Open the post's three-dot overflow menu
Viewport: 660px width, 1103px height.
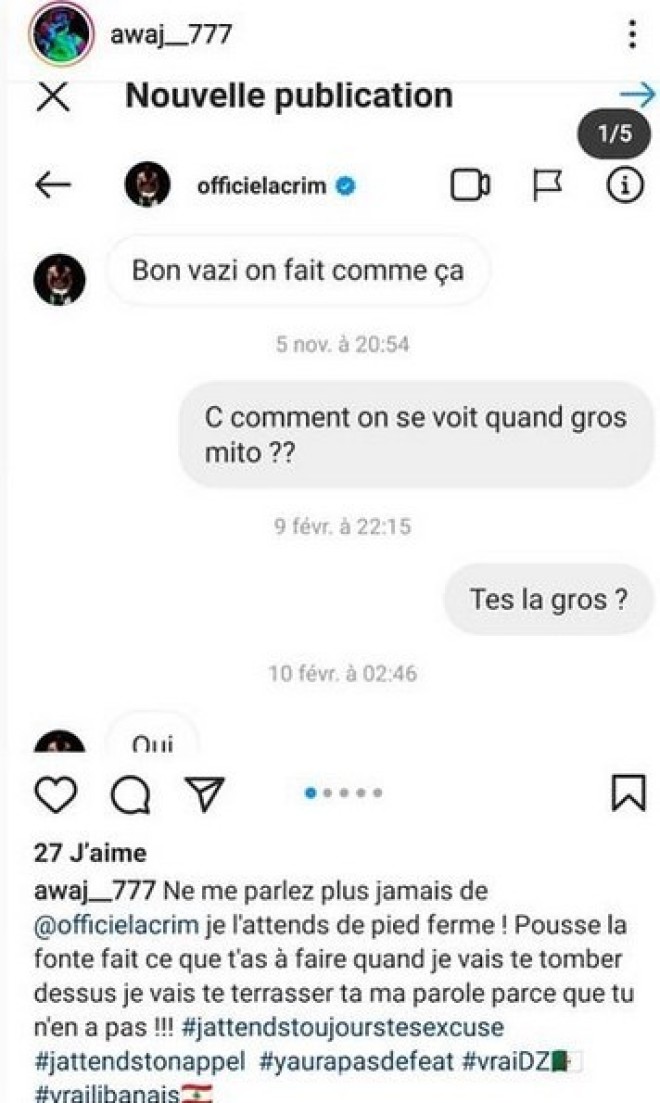[x=632, y=36]
